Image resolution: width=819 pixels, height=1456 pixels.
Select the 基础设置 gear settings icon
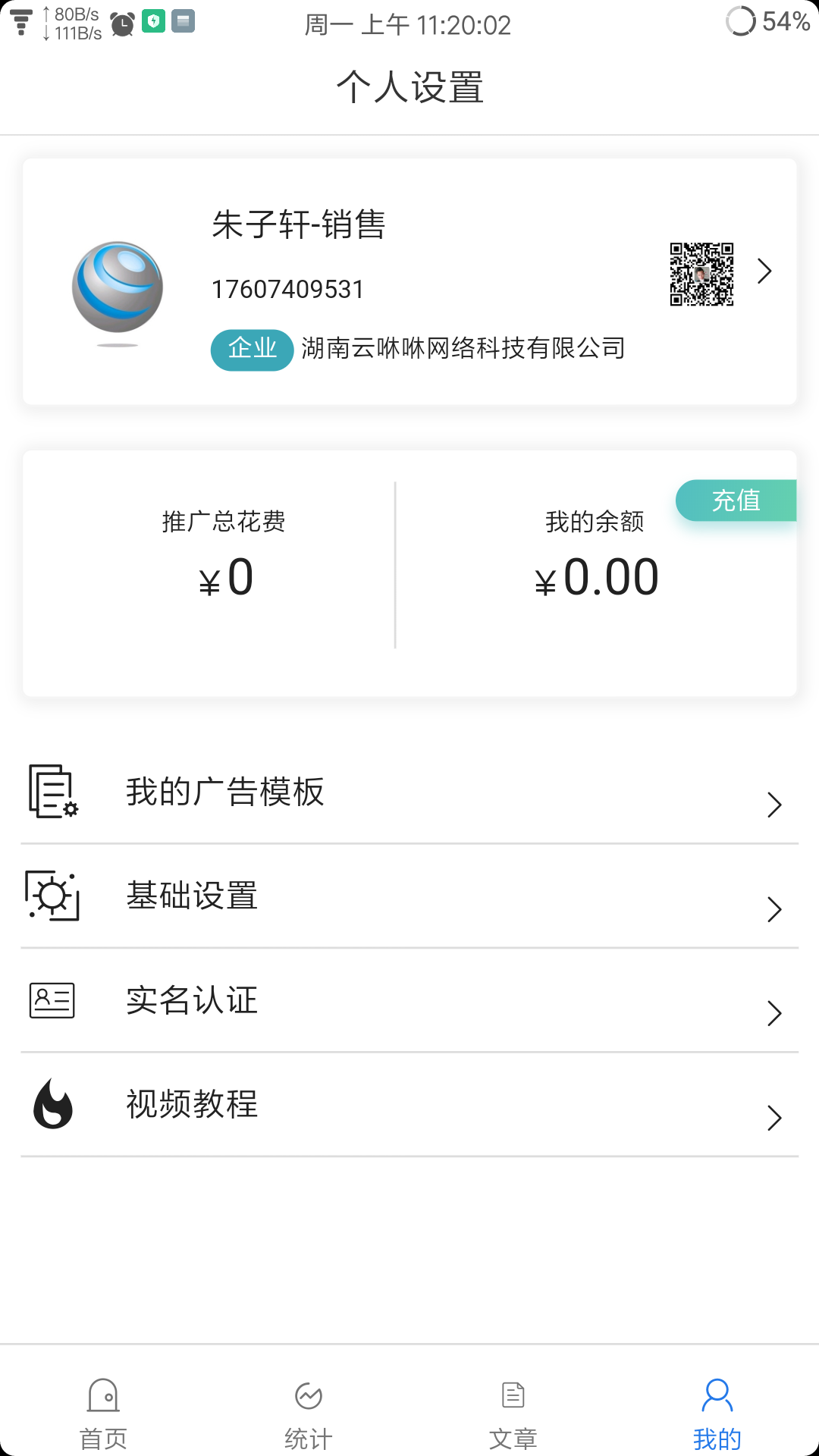coord(51,897)
